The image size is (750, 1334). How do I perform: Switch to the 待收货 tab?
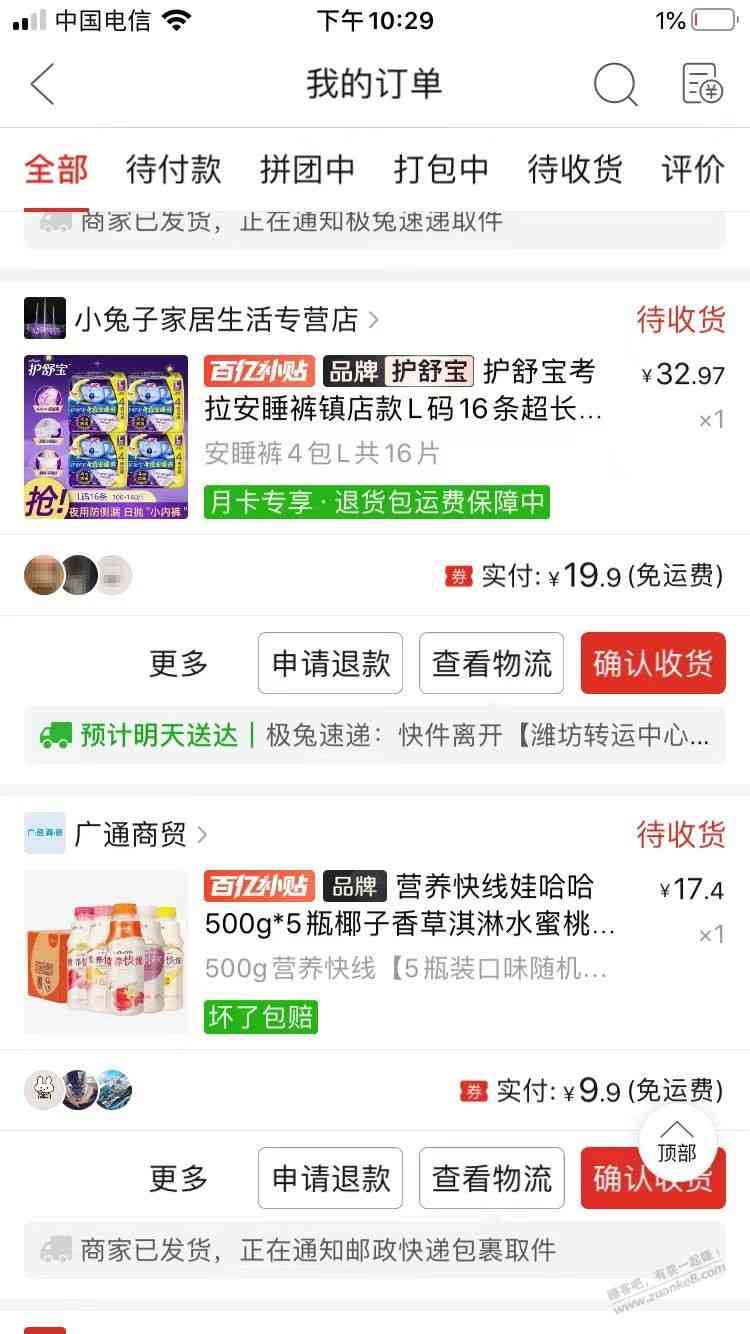(575, 169)
